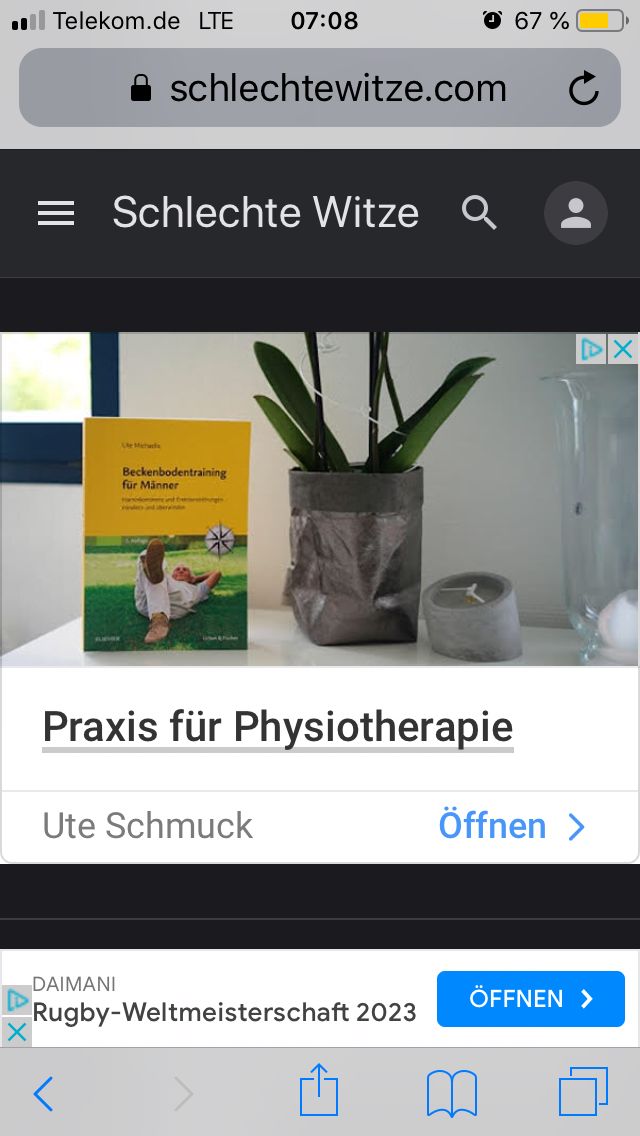The width and height of the screenshot is (640, 1136).
Task: Open the hamburger navigation menu
Action: click(56, 213)
